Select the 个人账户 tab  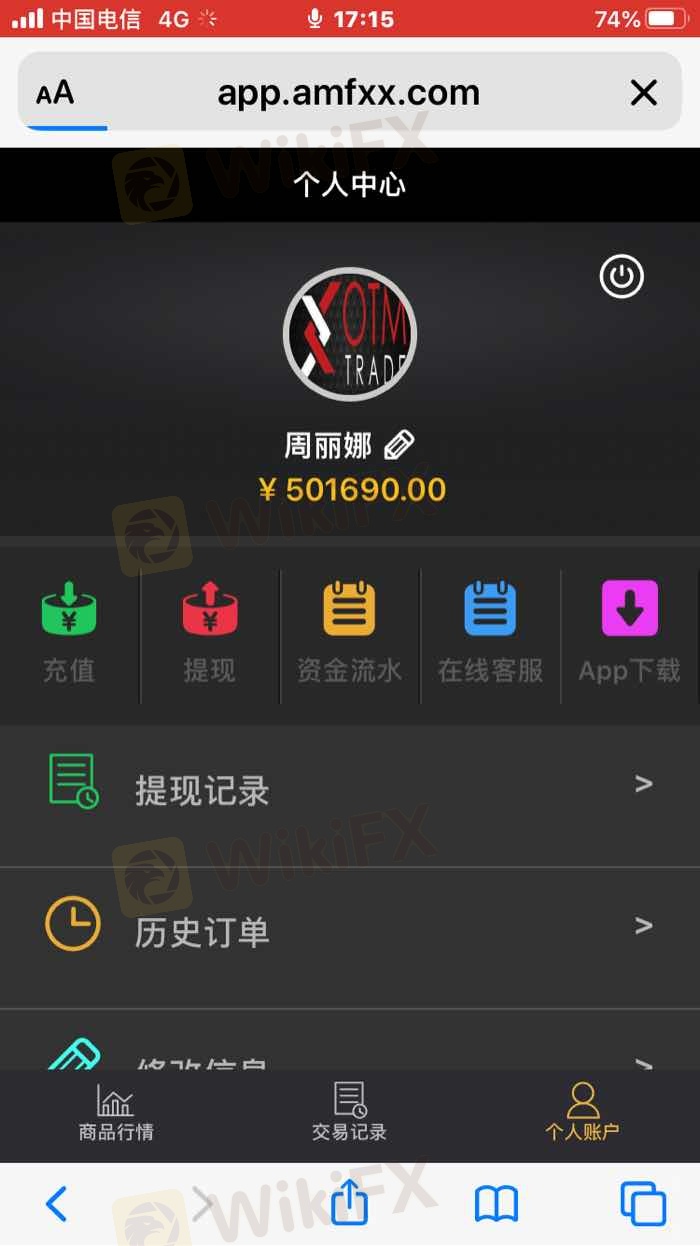[582, 1113]
